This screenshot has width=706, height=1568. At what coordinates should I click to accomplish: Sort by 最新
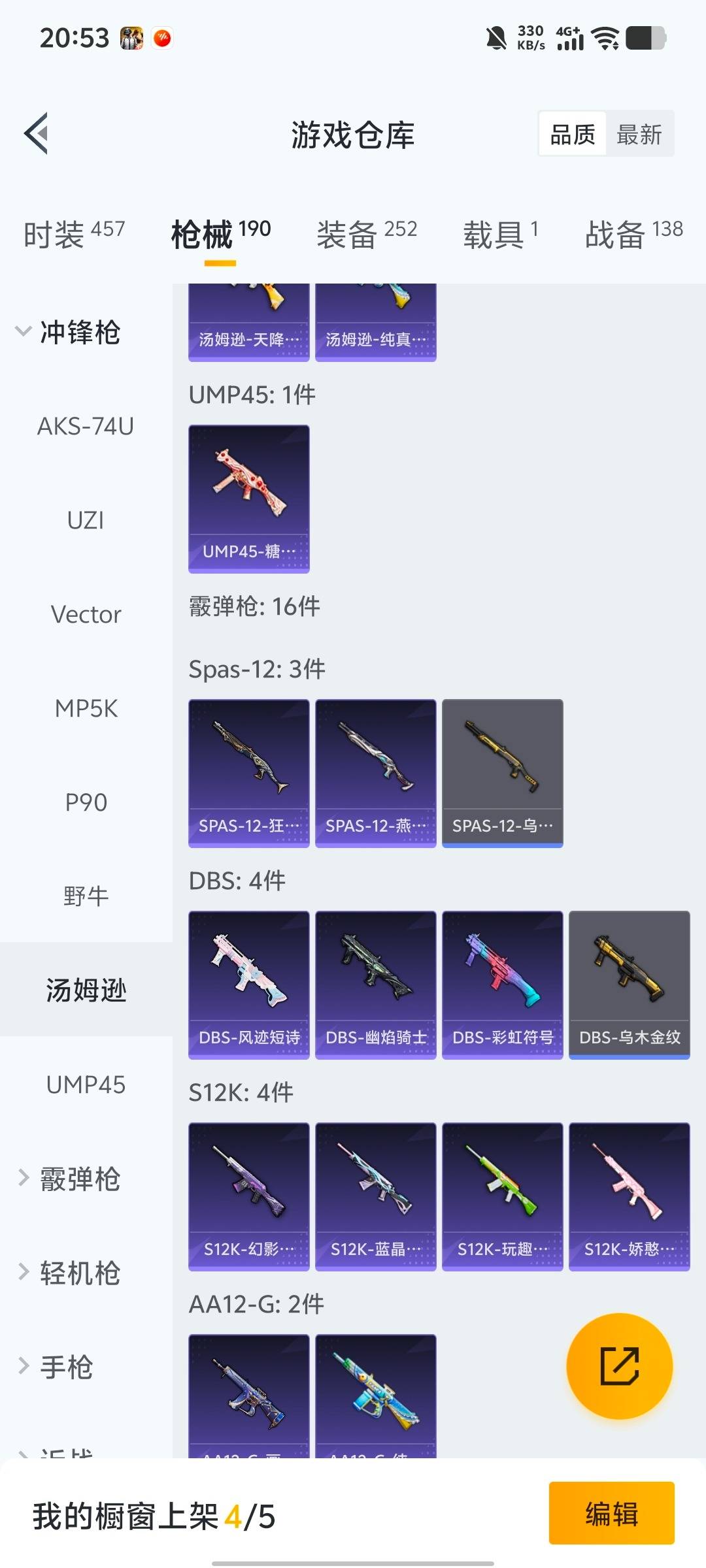tap(639, 135)
